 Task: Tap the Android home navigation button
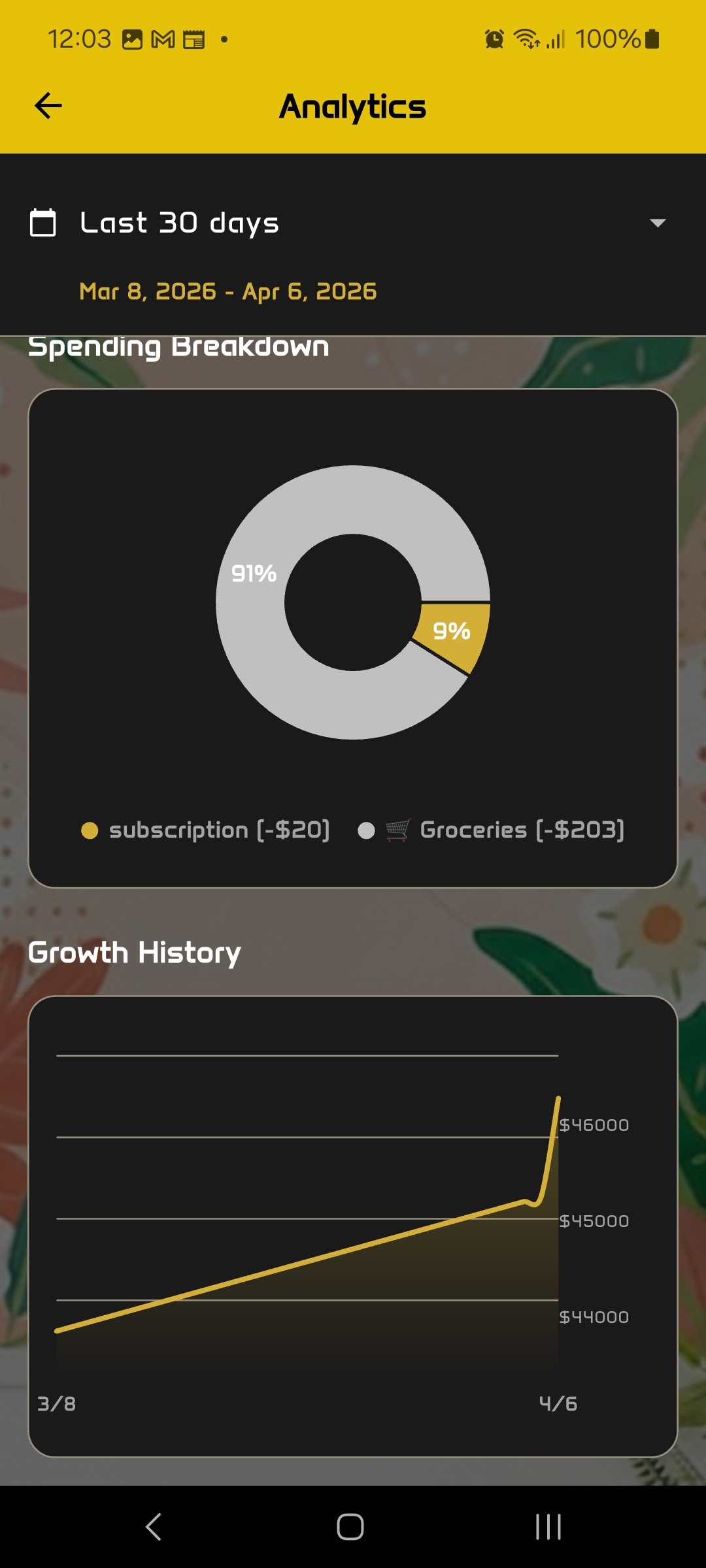pos(350,1527)
